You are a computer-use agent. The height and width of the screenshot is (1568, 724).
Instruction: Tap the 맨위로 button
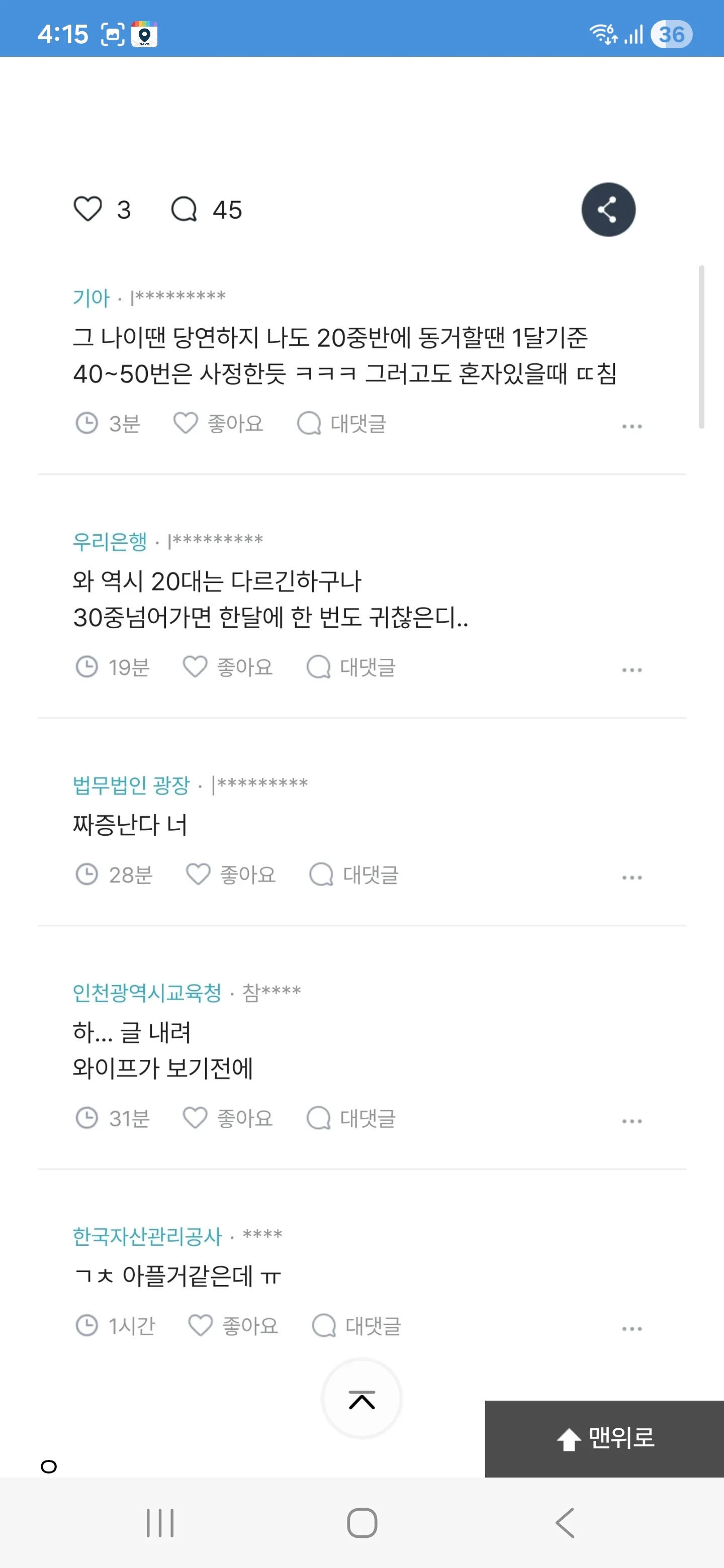pyautogui.click(x=604, y=1438)
